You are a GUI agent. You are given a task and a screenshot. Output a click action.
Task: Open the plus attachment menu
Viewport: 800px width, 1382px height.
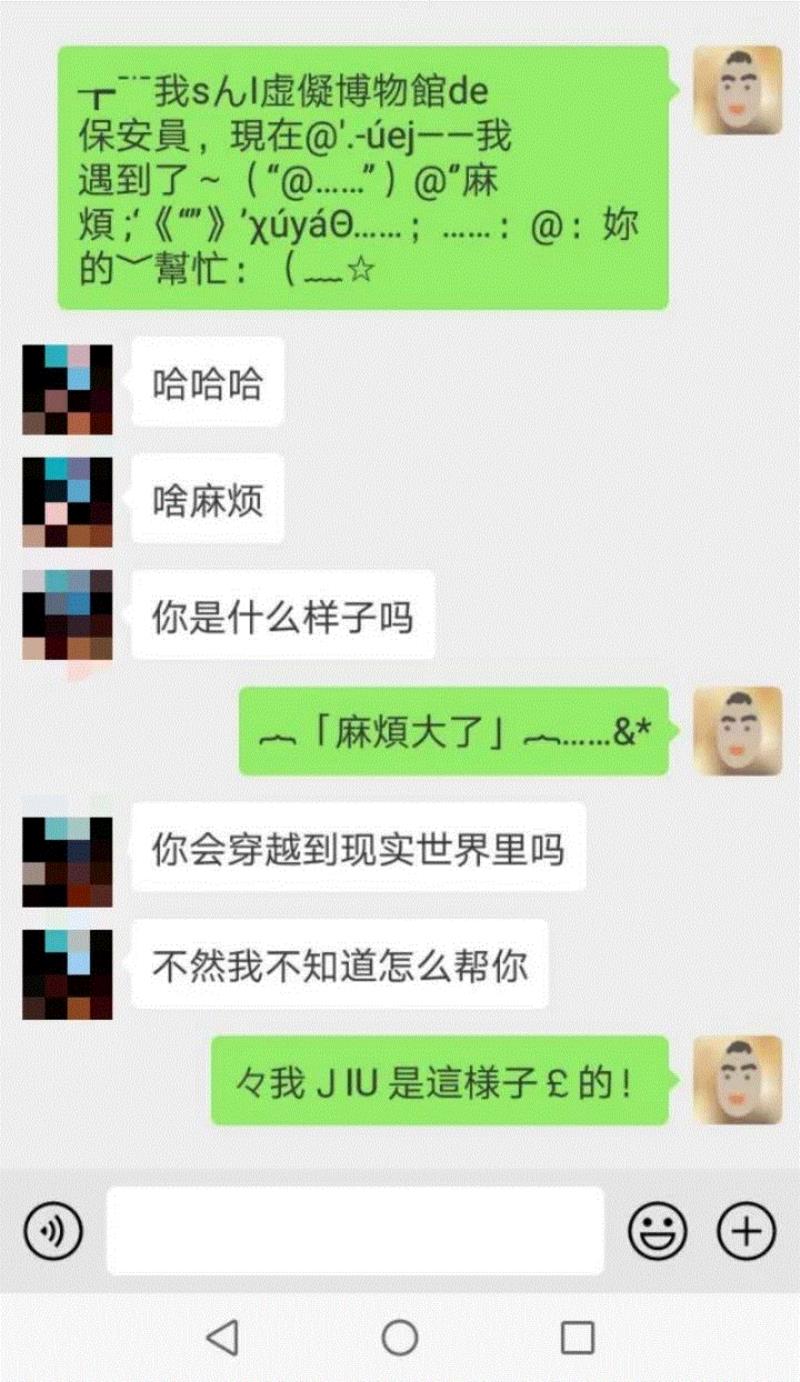point(746,1229)
